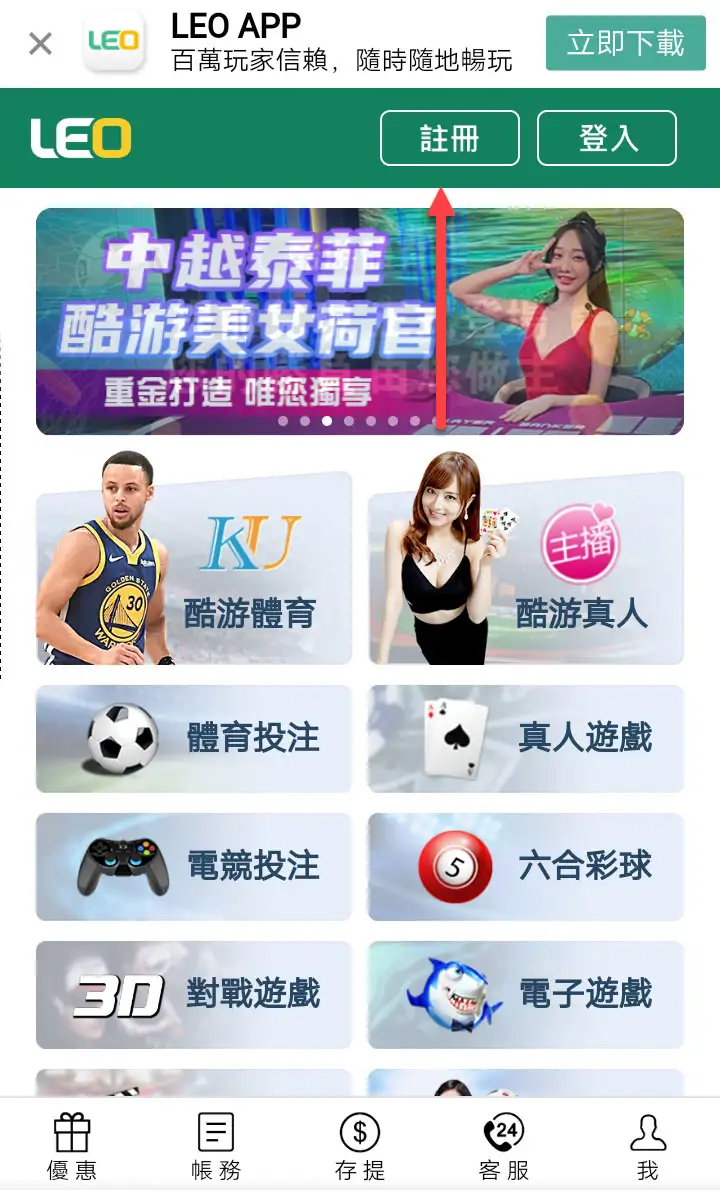Open 對戰遊戲 3D games
Image resolution: width=720 pixels, height=1190 pixels.
pyautogui.click(x=193, y=995)
